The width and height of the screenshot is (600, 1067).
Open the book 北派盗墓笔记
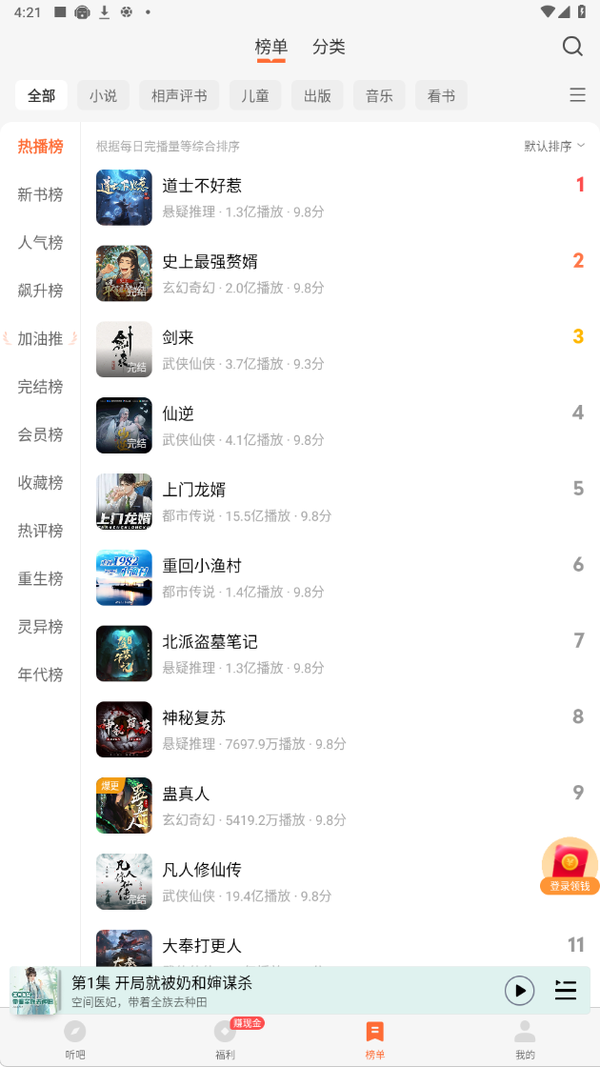[x=210, y=642]
